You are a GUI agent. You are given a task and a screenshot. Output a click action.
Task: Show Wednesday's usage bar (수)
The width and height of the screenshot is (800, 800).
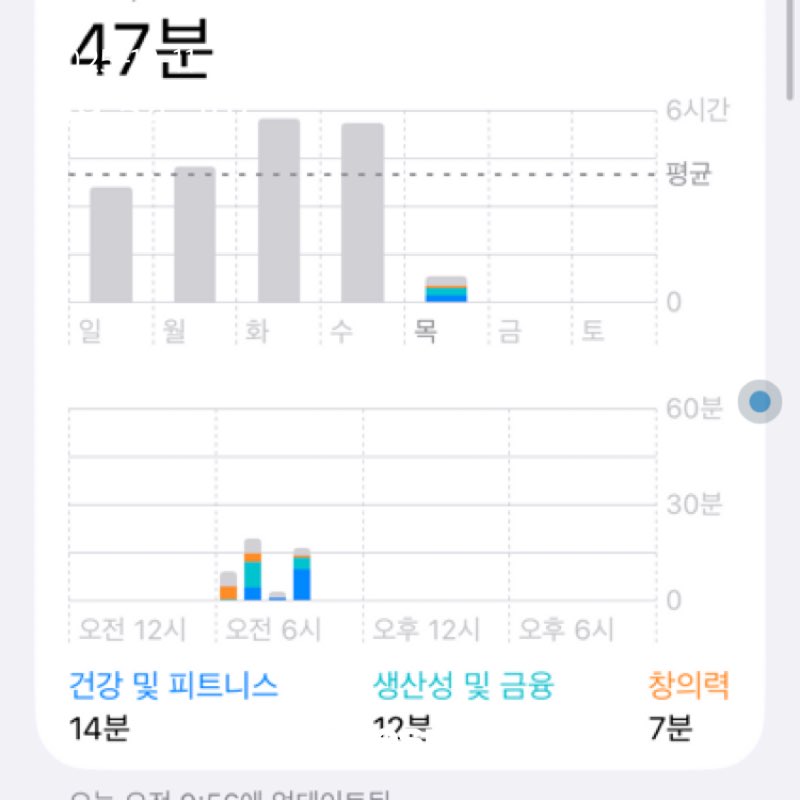pyautogui.click(x=362, y=213)
